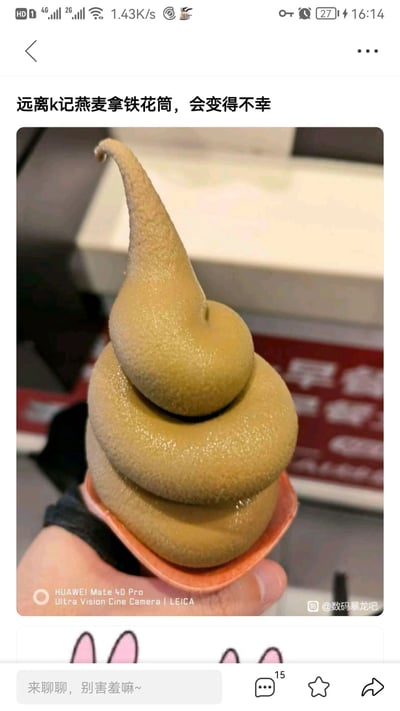Screen dimensions: 400x711
Task: Tap the comment field "来聊聊，别害羞嘛~"
Action: tap(119, 687)
